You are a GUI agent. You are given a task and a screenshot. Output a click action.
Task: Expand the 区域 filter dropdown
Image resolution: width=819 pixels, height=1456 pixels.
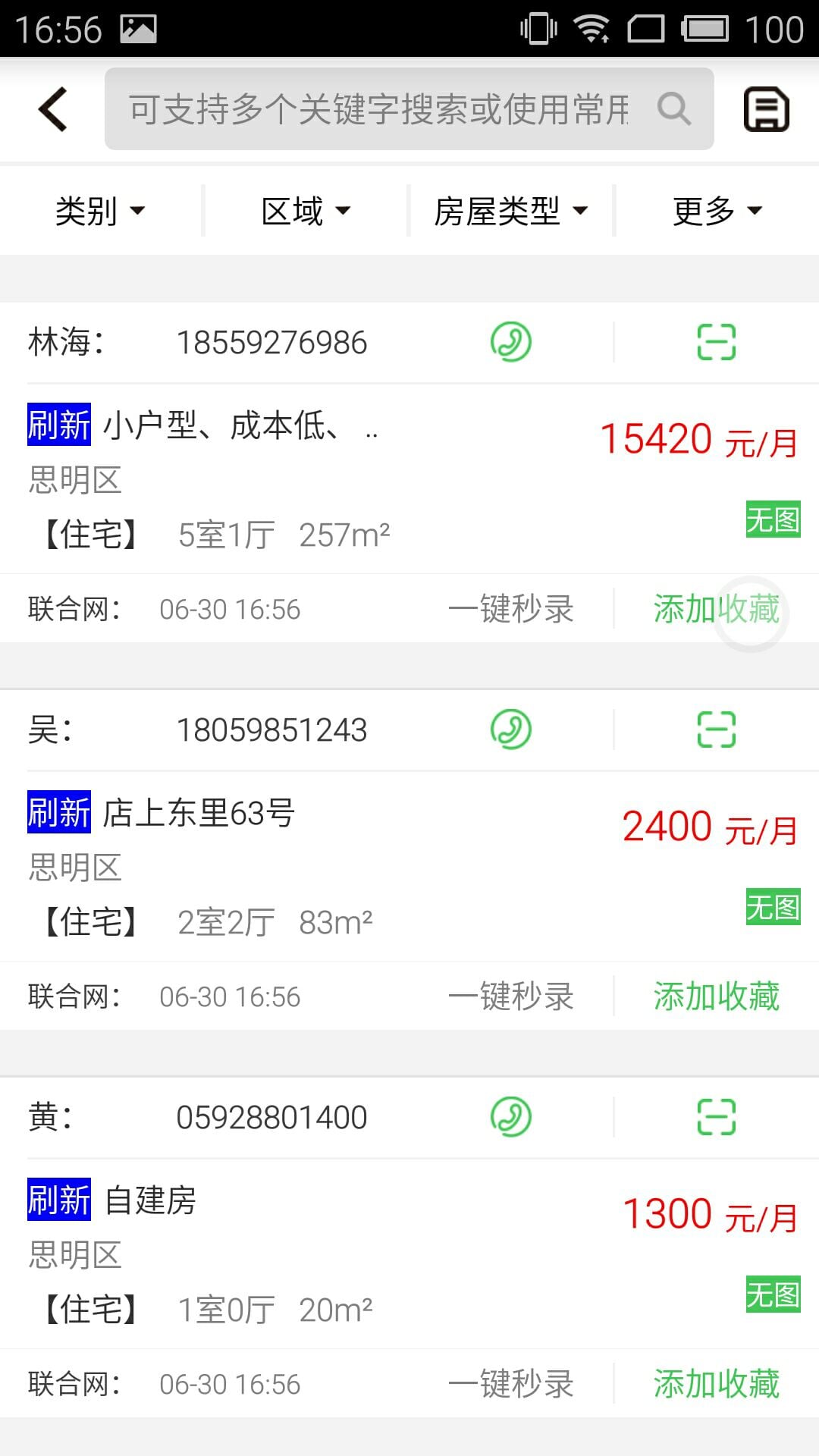[x=306, y=211]
